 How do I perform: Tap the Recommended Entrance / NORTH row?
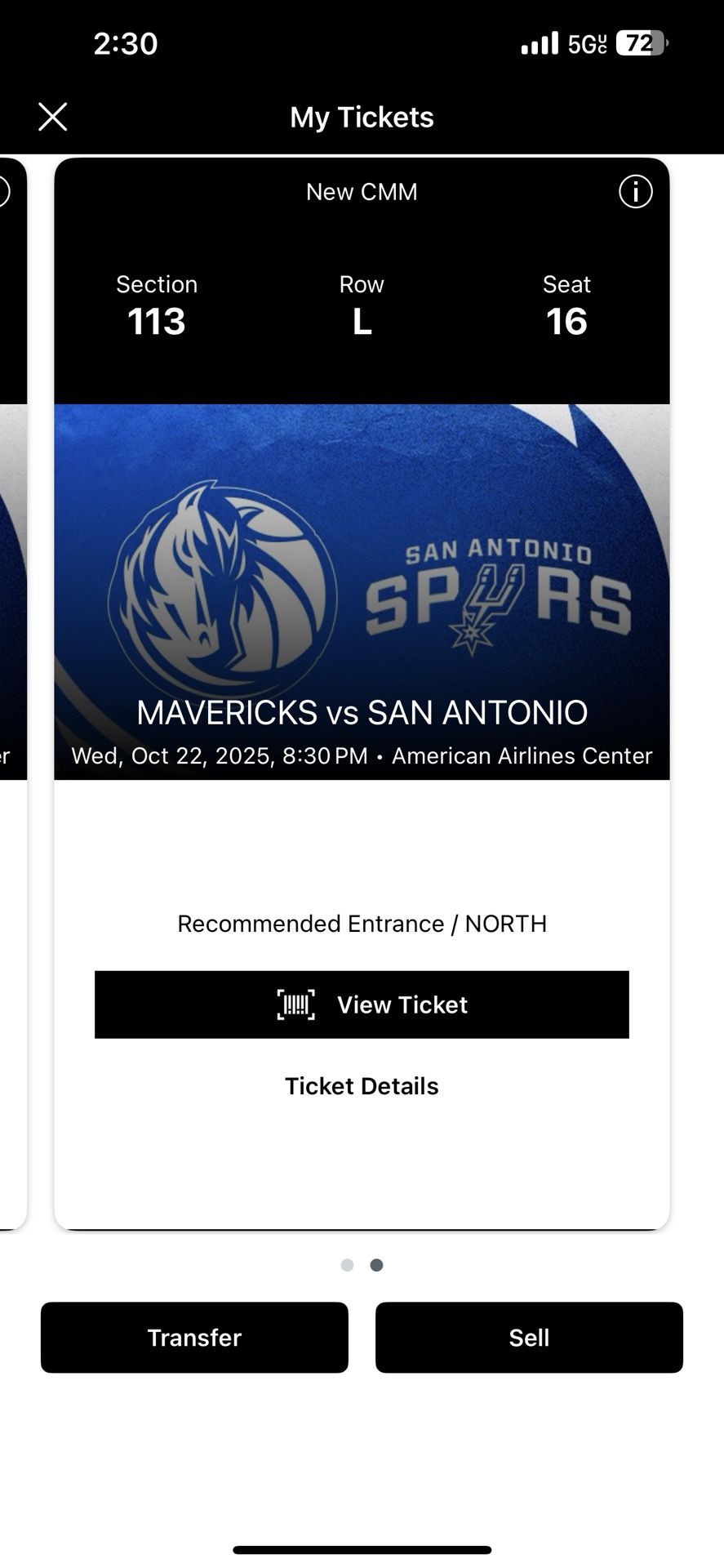pyautogui.click(x=362, y=923)
